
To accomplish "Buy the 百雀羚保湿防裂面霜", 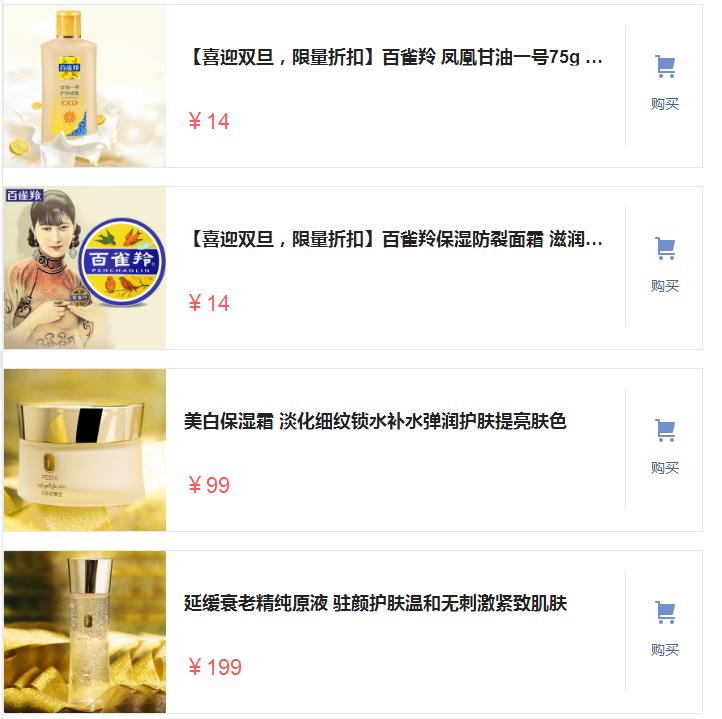I will (664, 265).
